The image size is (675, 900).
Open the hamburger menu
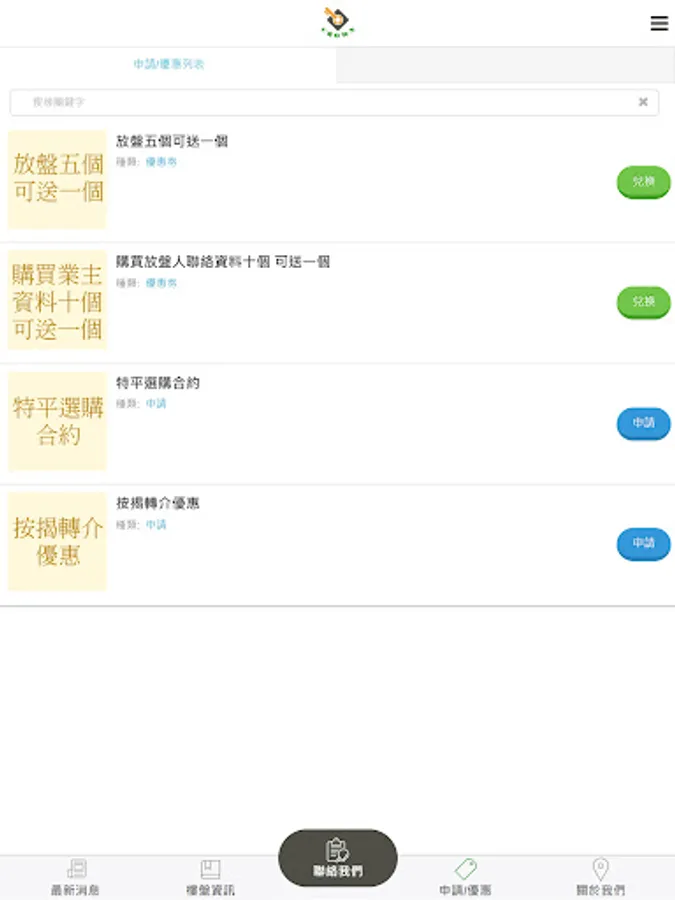659,23
